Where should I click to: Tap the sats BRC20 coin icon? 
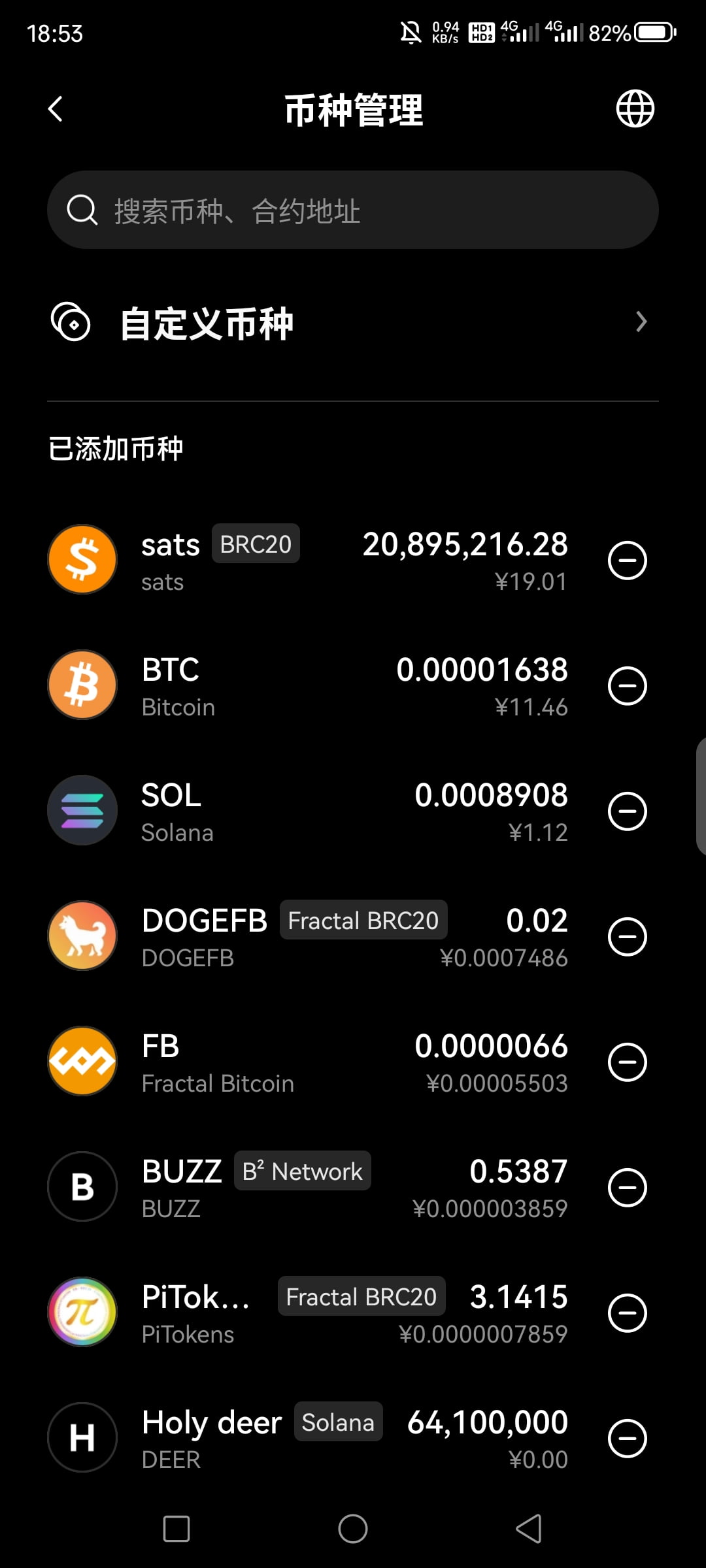click(x=82, y=559)
